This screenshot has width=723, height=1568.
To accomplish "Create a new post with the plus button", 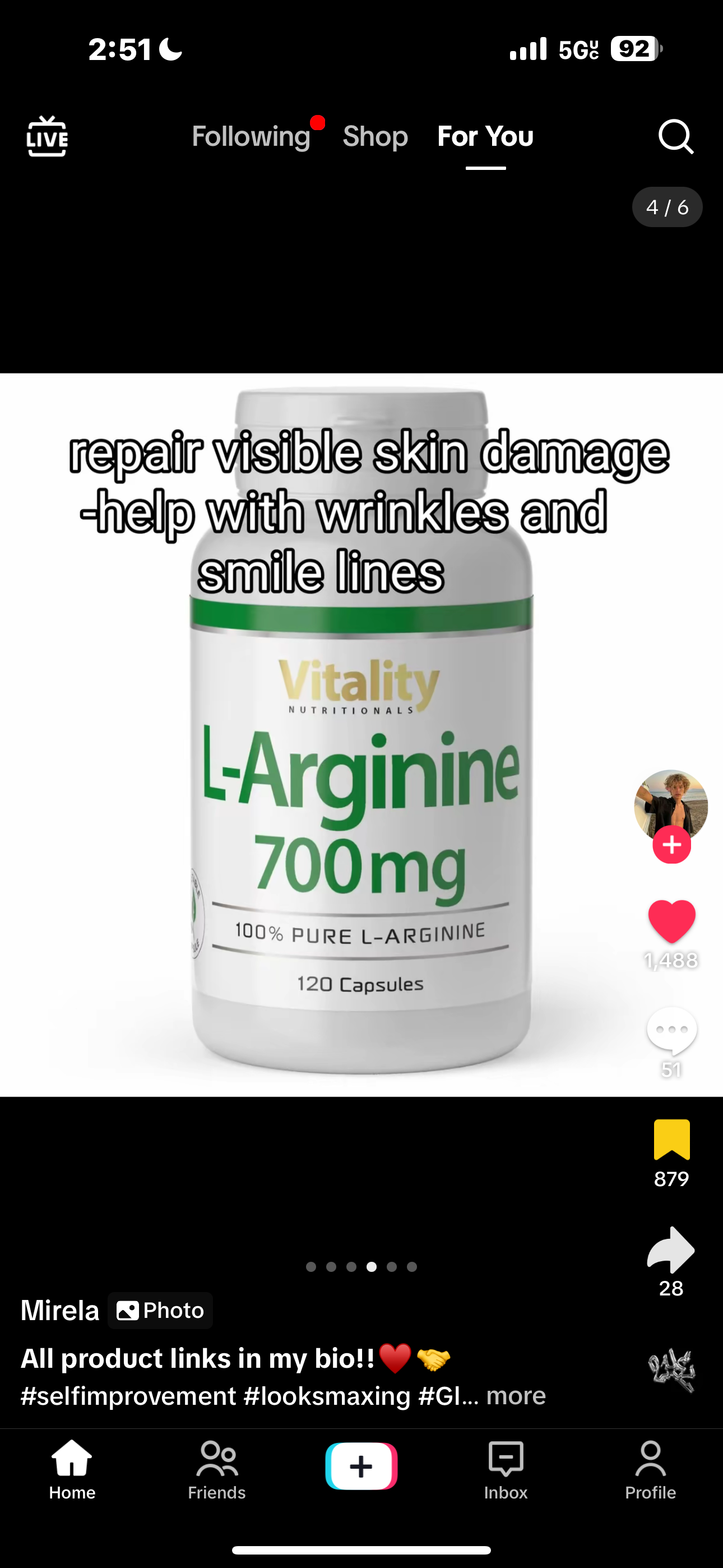I will tap(361, 1466).
